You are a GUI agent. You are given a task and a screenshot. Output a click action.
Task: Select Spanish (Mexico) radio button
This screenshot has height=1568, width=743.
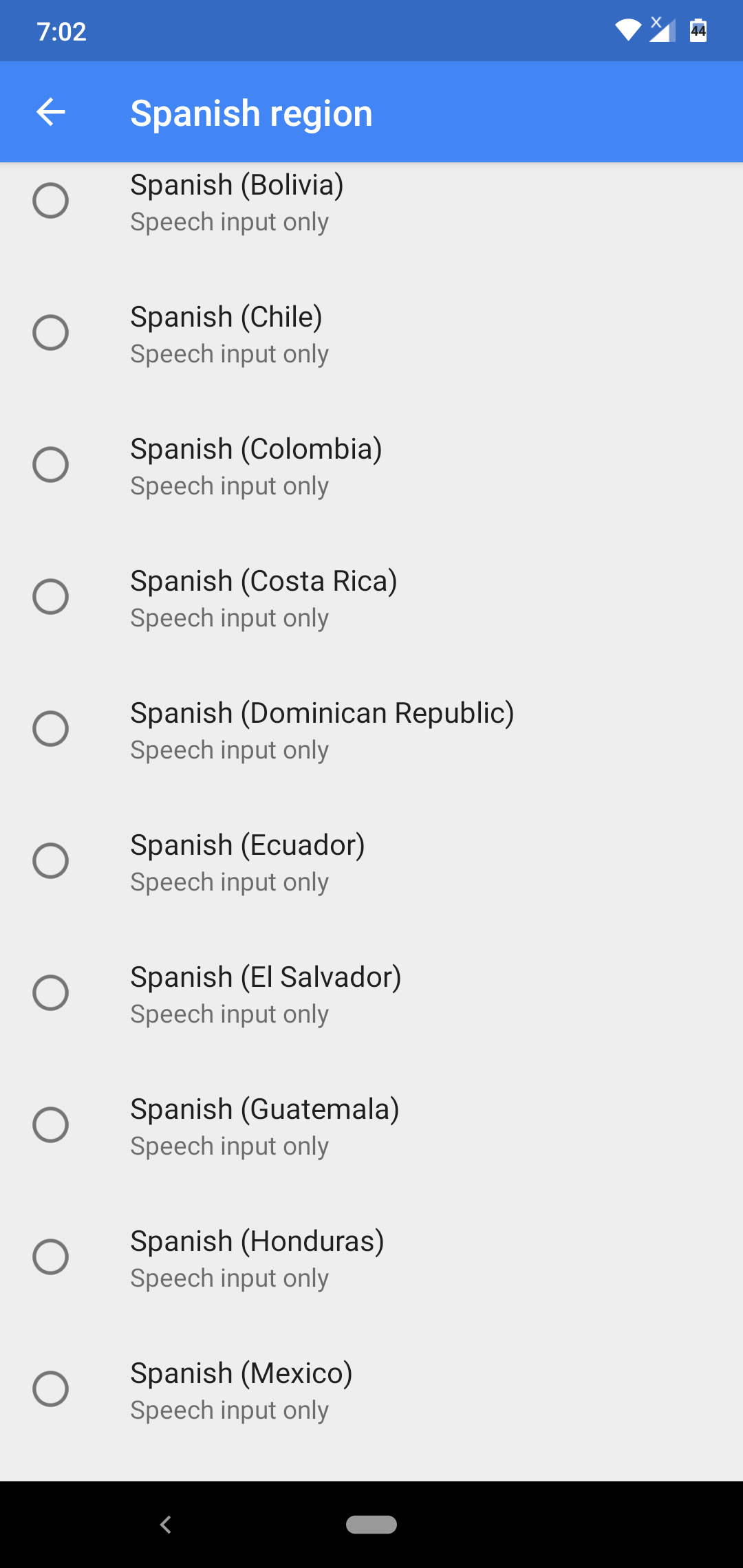click(x=52, y=1389)
